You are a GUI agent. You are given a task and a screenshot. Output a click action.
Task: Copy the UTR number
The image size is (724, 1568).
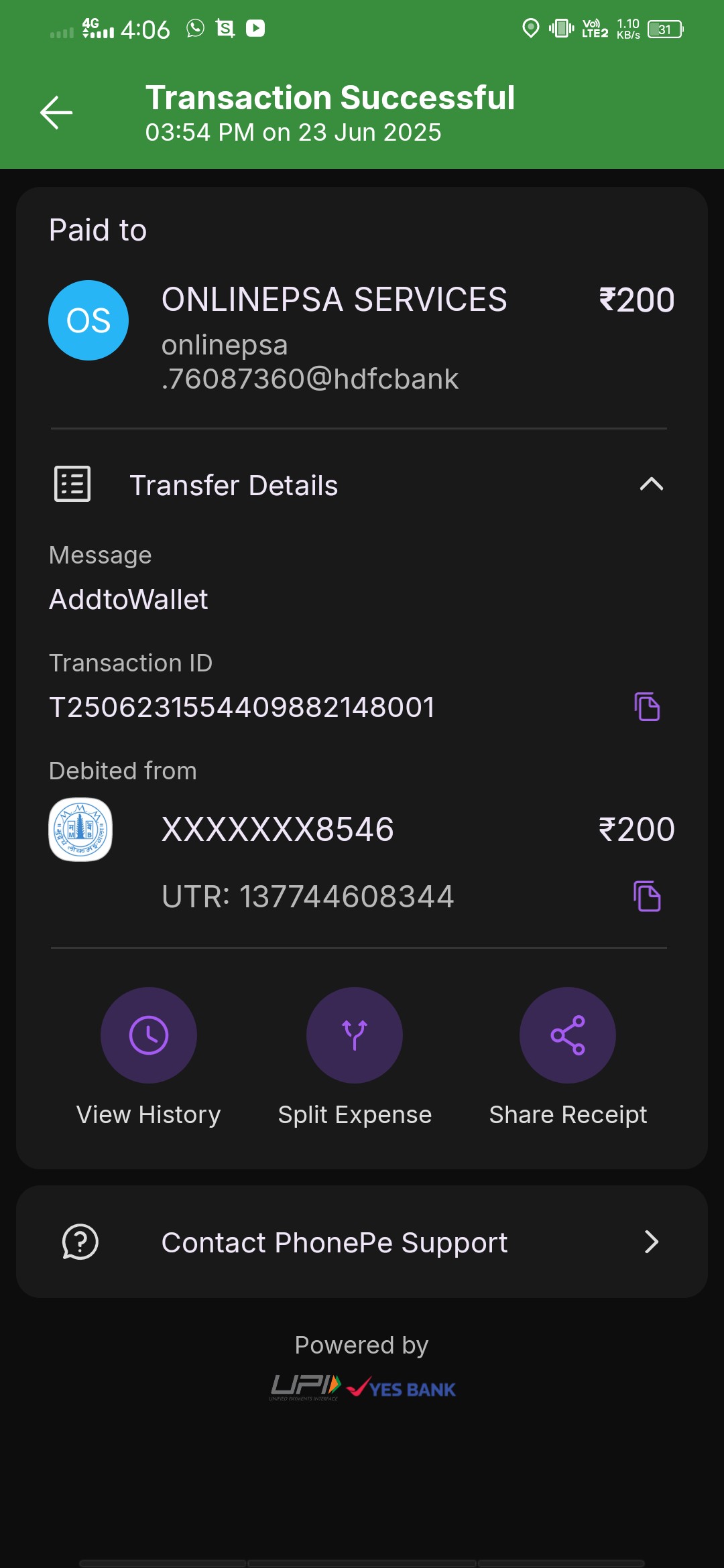[647, 897]
